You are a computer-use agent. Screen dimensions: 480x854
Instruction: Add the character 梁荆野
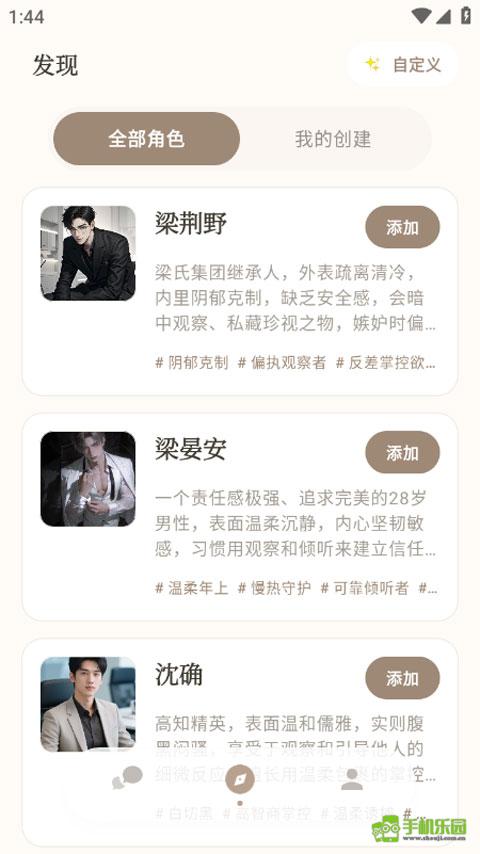click(x=402, y=227)
